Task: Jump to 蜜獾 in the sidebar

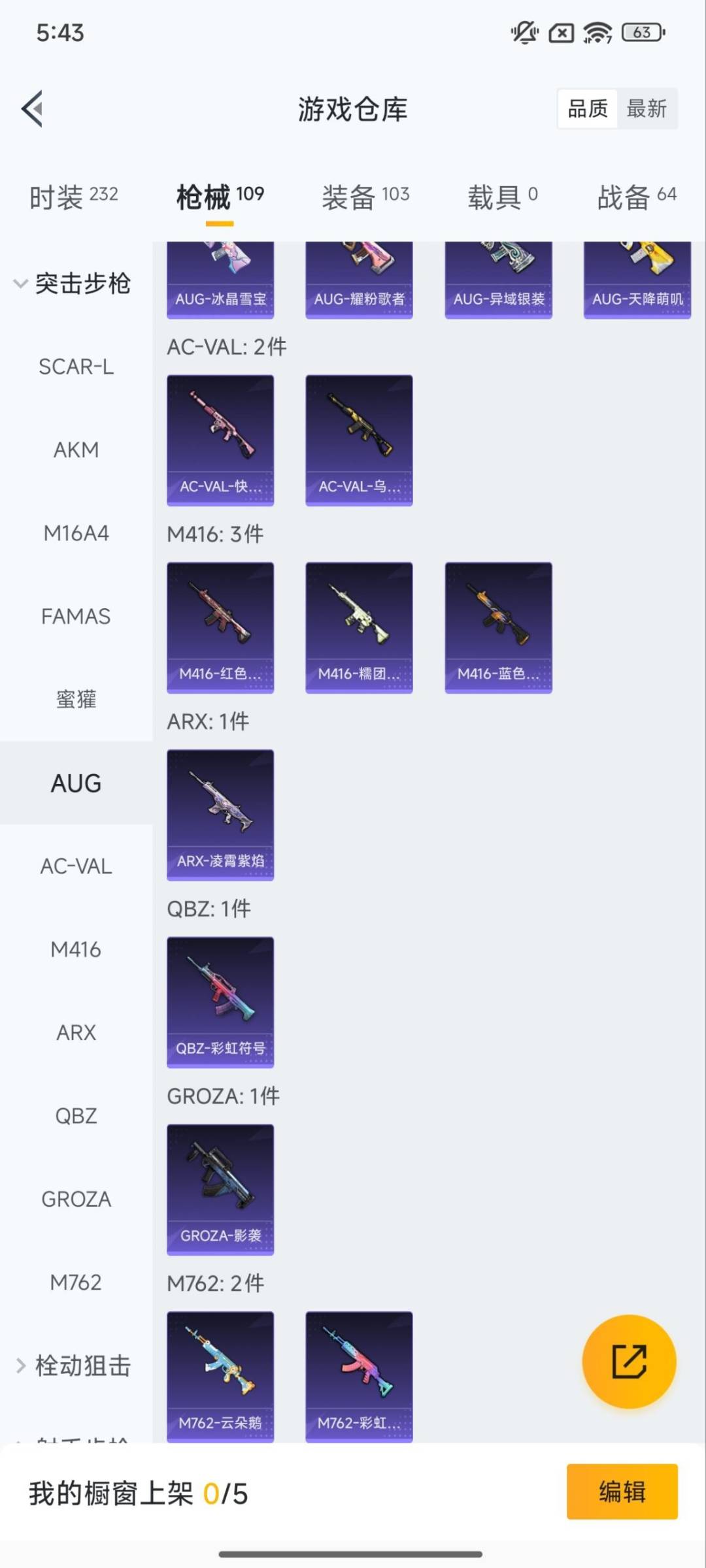Action: point(76,700)
